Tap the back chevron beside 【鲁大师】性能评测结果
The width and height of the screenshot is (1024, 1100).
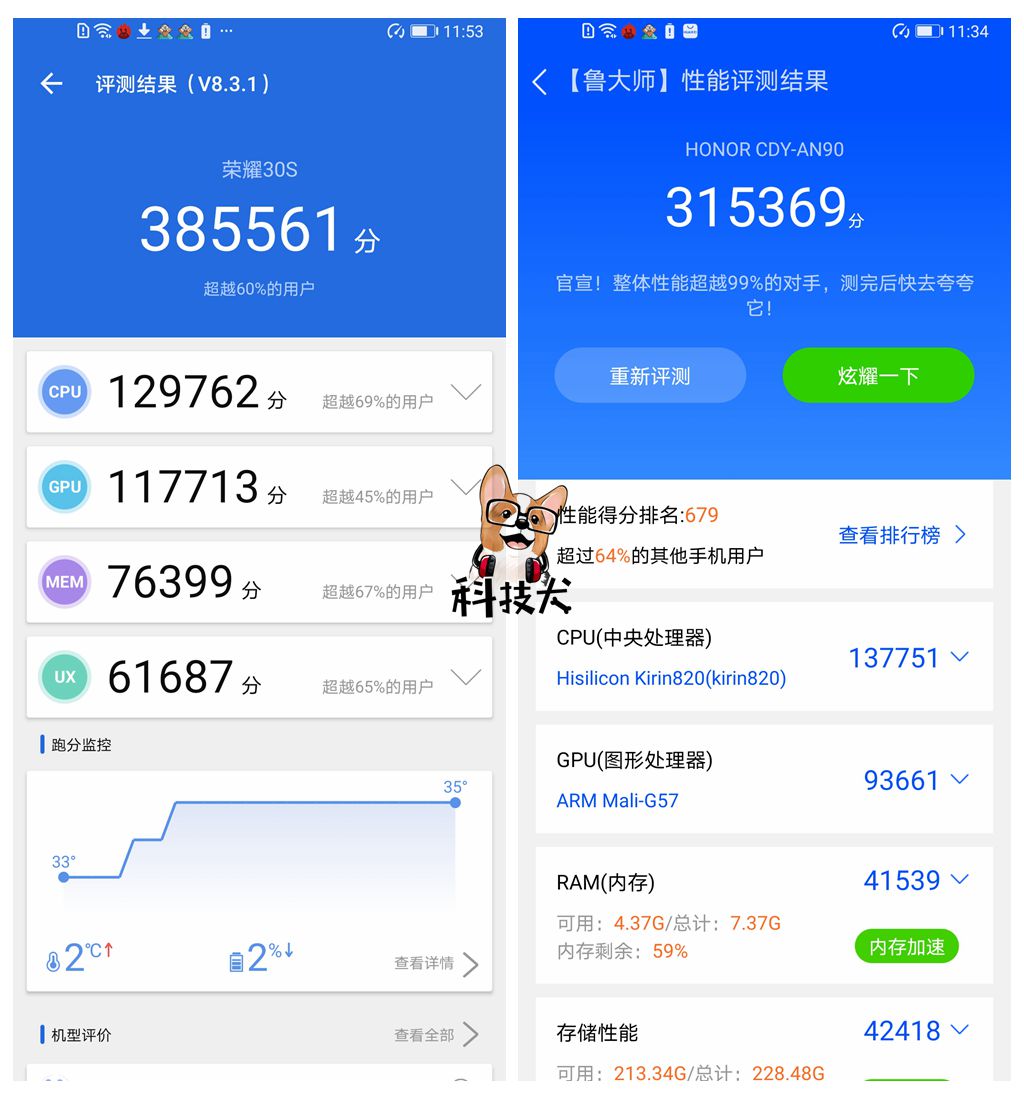(x=538, y=81)
